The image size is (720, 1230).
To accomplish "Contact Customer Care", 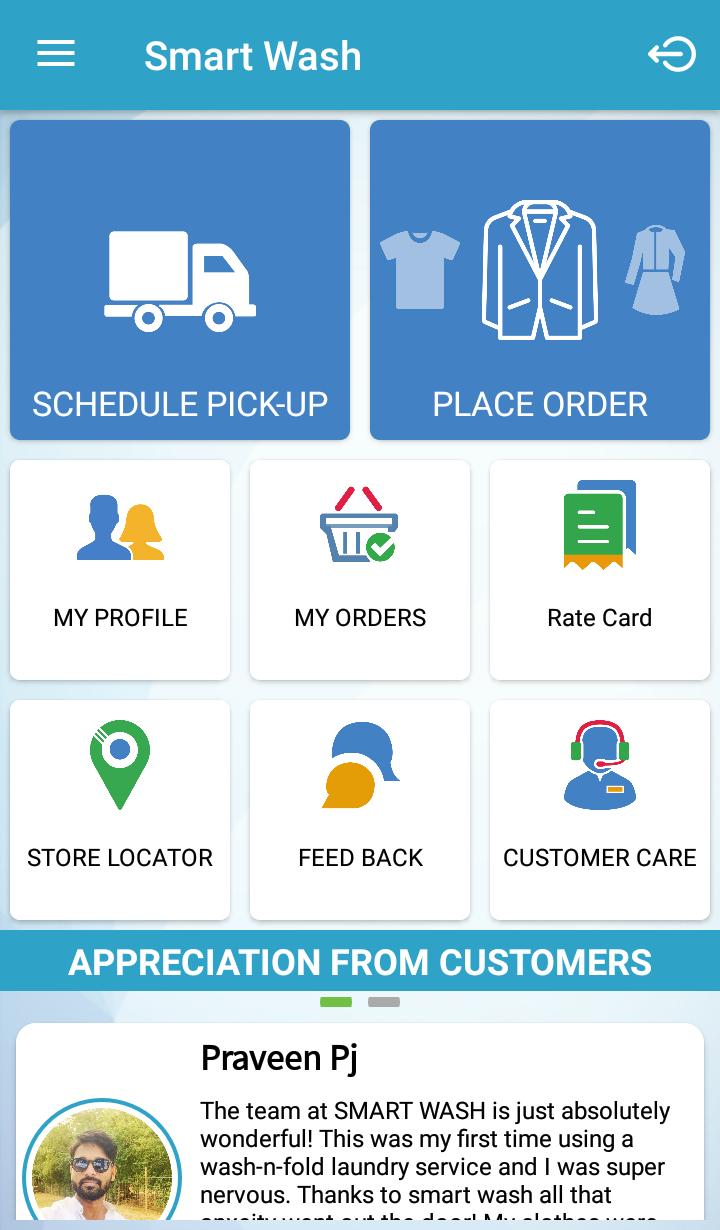I will click(x=600, y=810).
